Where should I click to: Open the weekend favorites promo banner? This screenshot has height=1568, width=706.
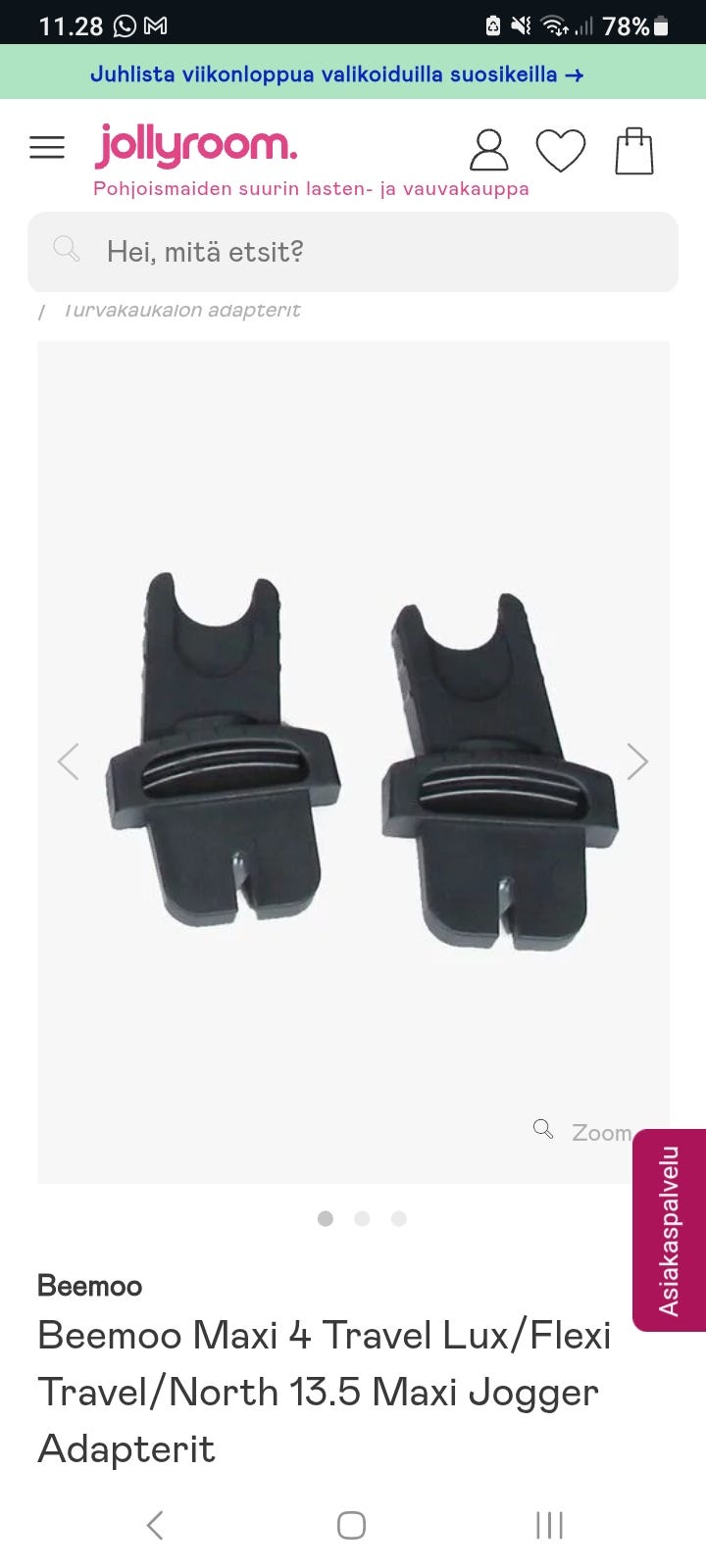(x=337, y=74)
